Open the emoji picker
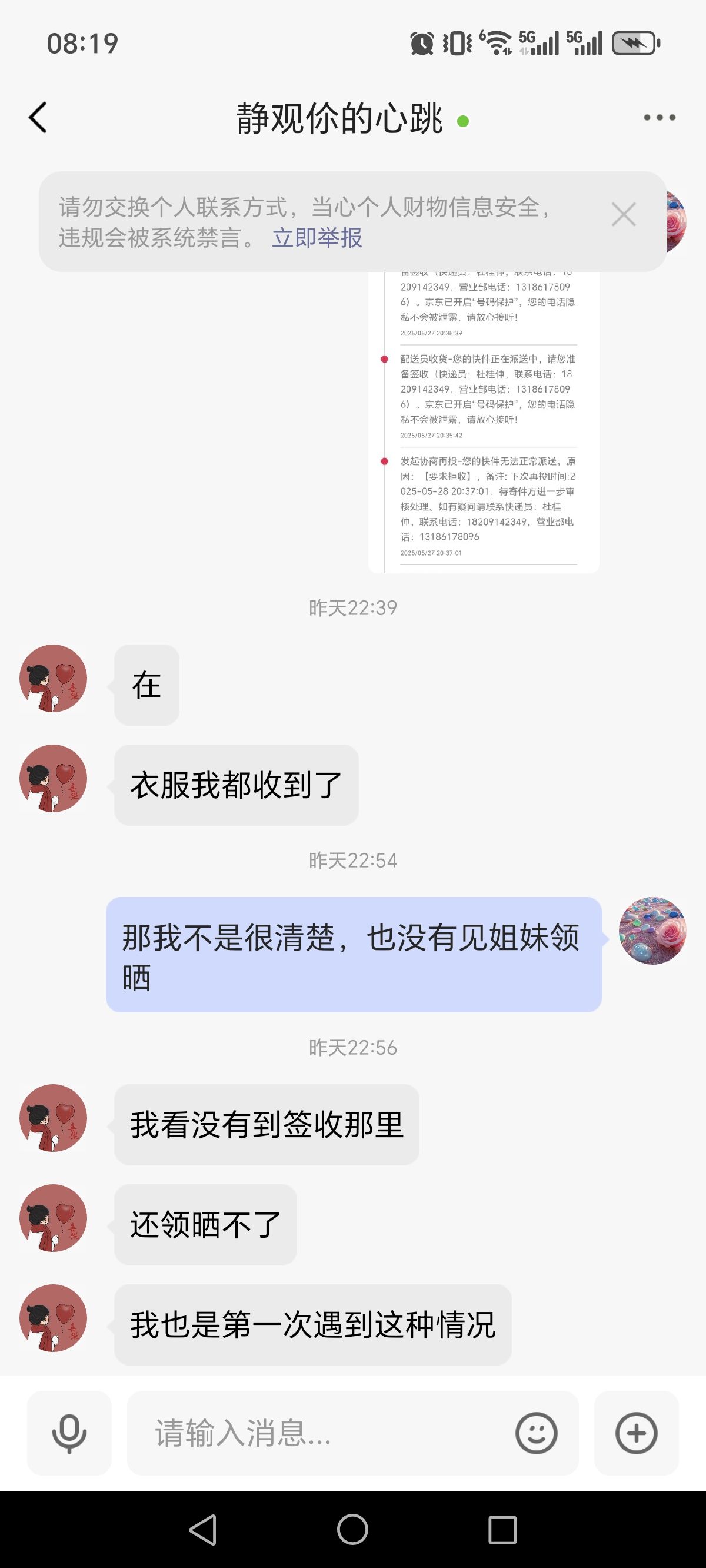 pyautogui.click(x=536, y=1433)
